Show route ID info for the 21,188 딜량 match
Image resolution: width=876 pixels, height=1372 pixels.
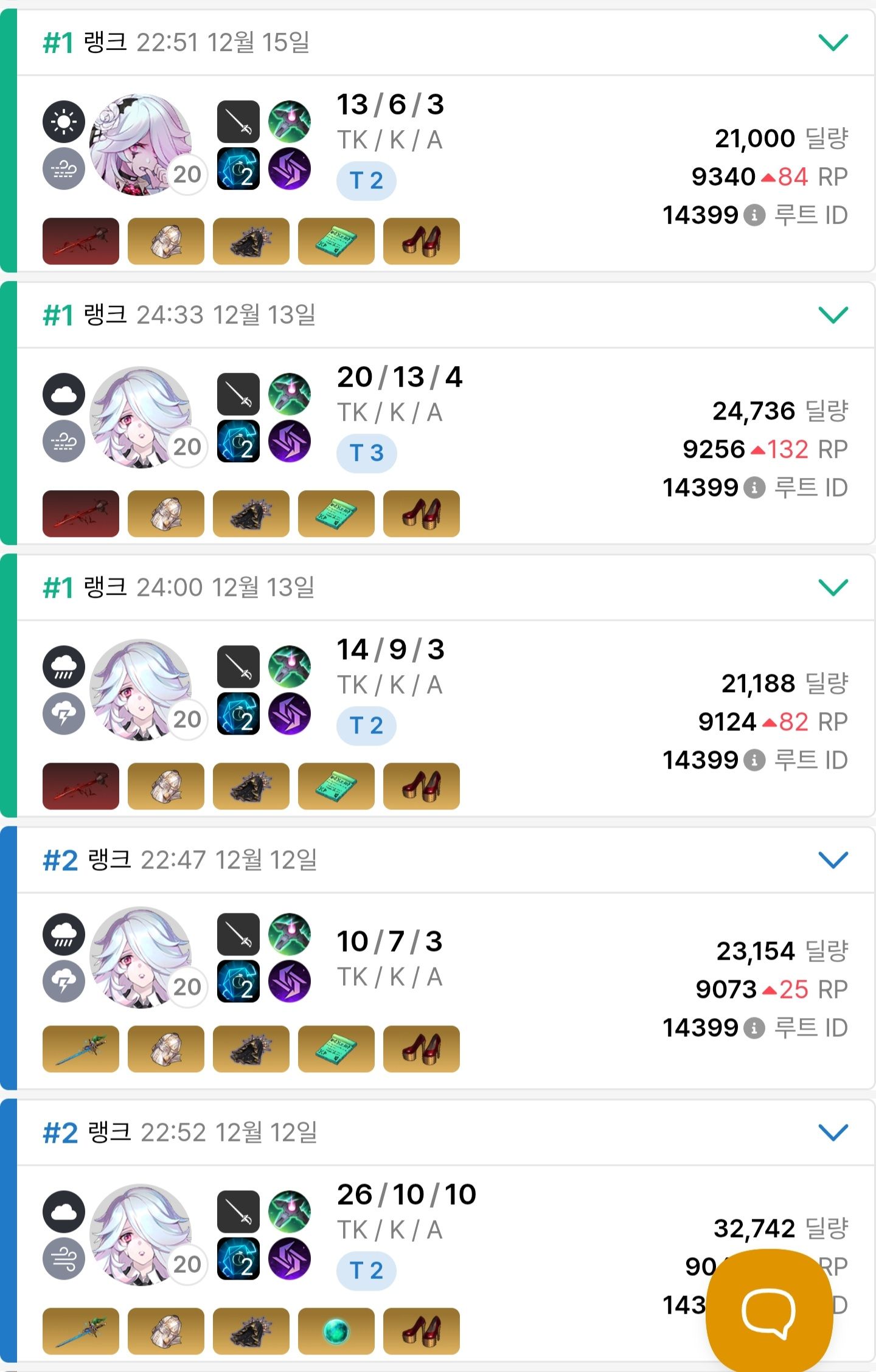click(x=754, y=760)
